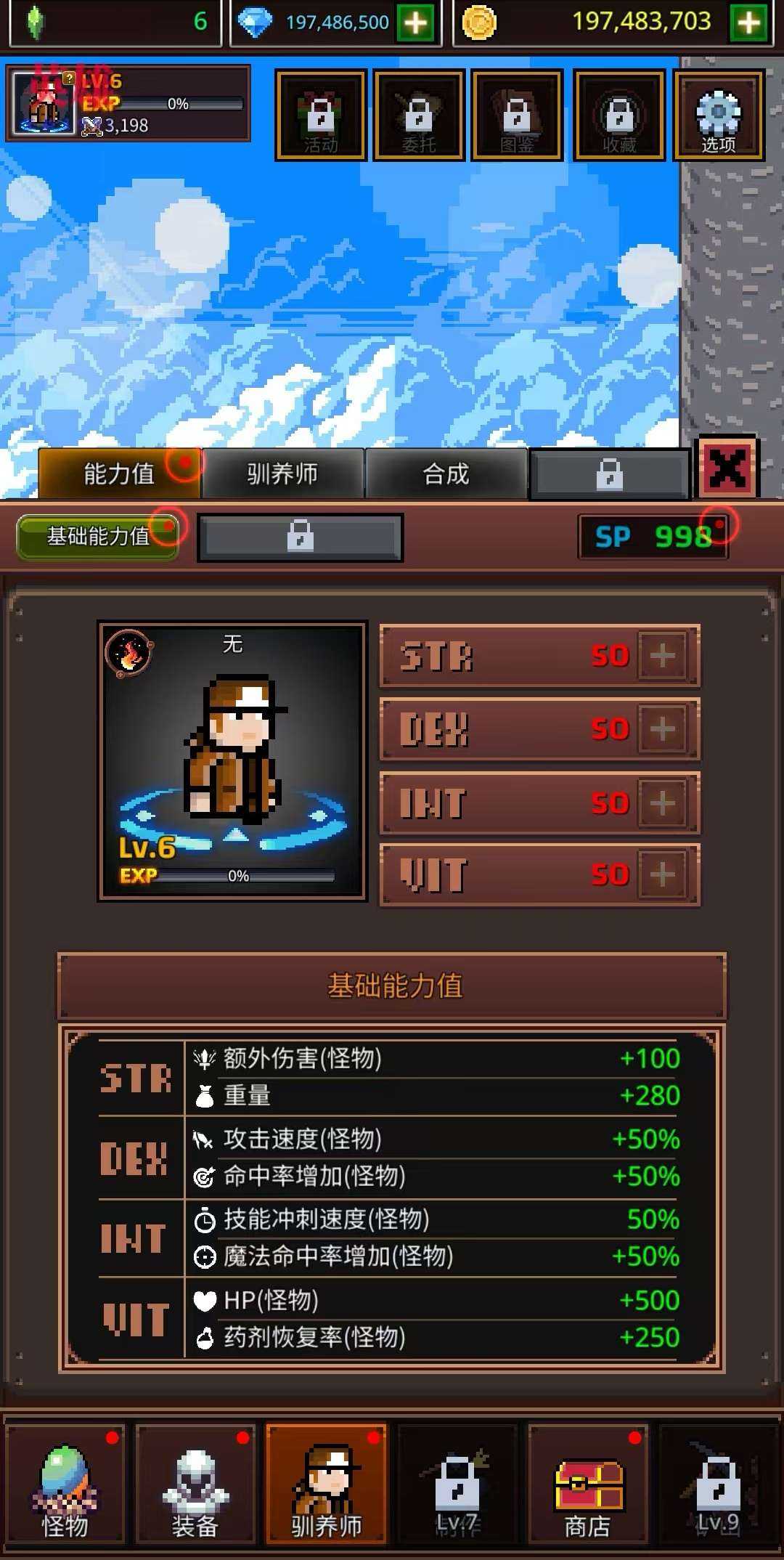Add more diamonds with the plus button
784x1560 pixels.
pyautogui.click(x=416, y=23)
